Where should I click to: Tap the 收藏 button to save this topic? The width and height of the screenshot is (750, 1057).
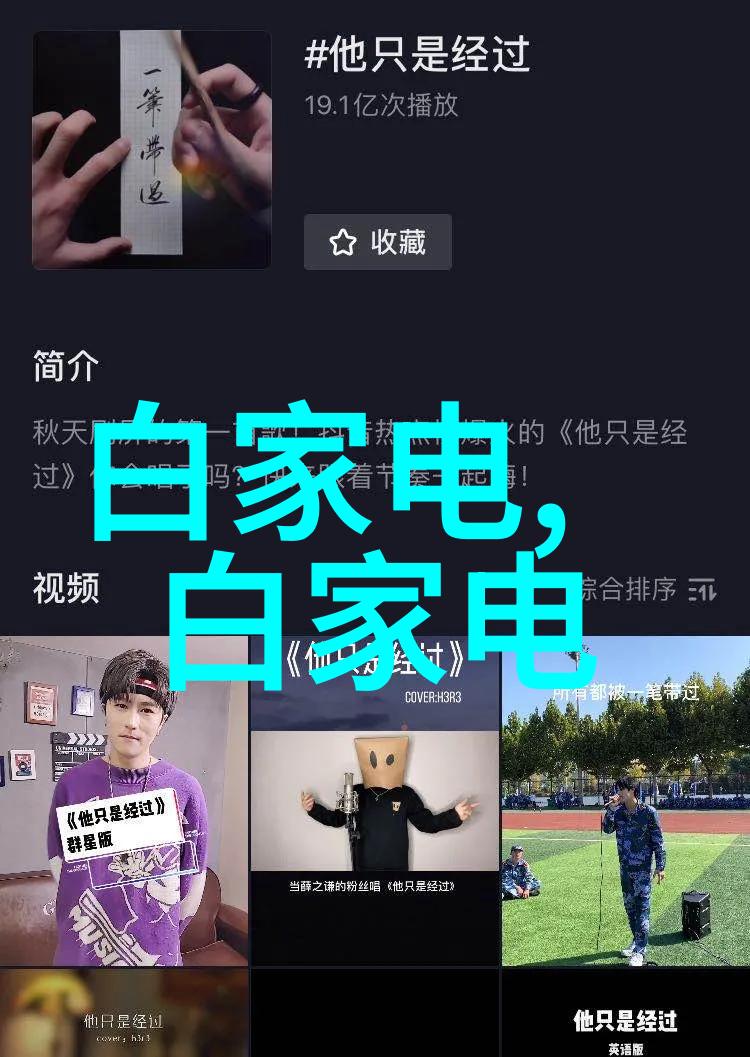pyautogui.click(x=377, y=242)
